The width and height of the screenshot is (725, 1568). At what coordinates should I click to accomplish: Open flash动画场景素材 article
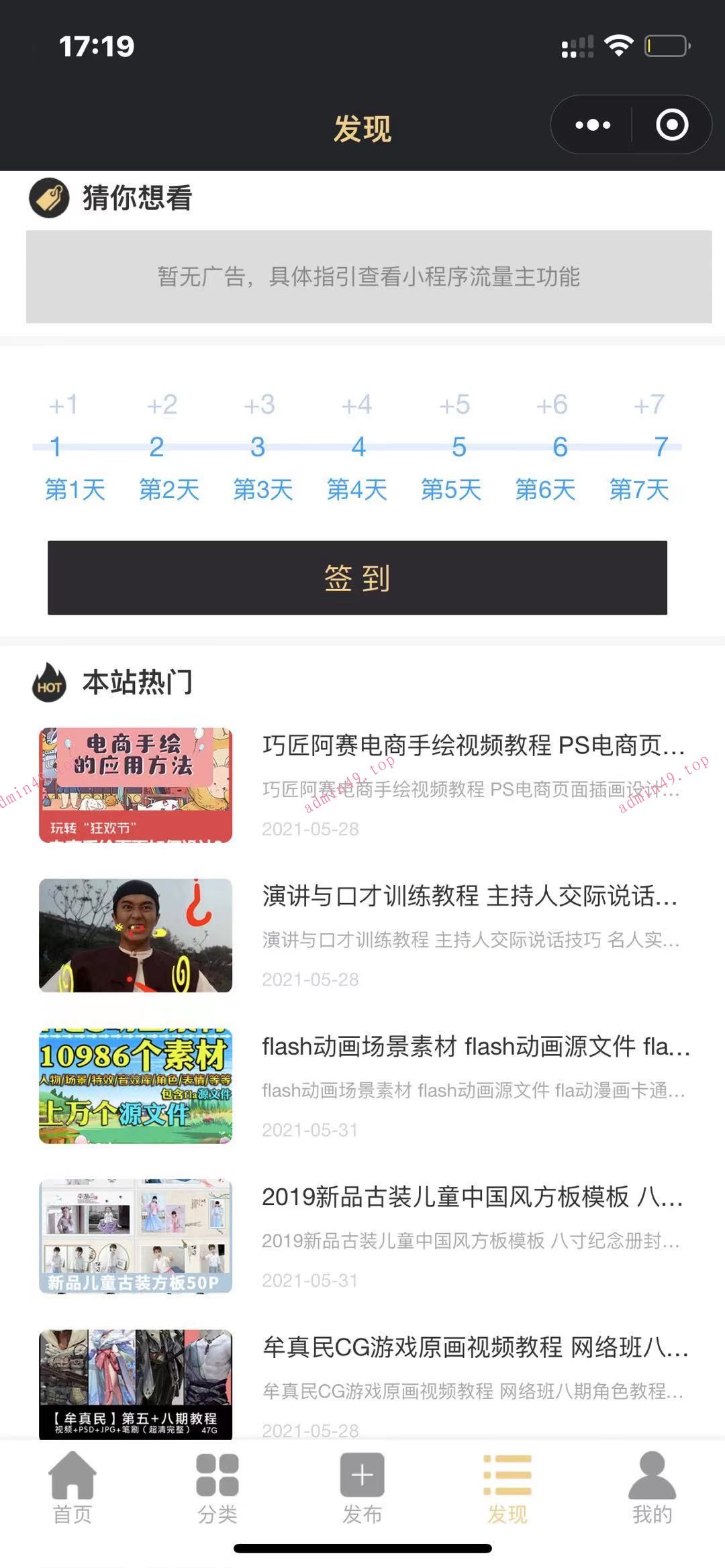[475, 1047]
